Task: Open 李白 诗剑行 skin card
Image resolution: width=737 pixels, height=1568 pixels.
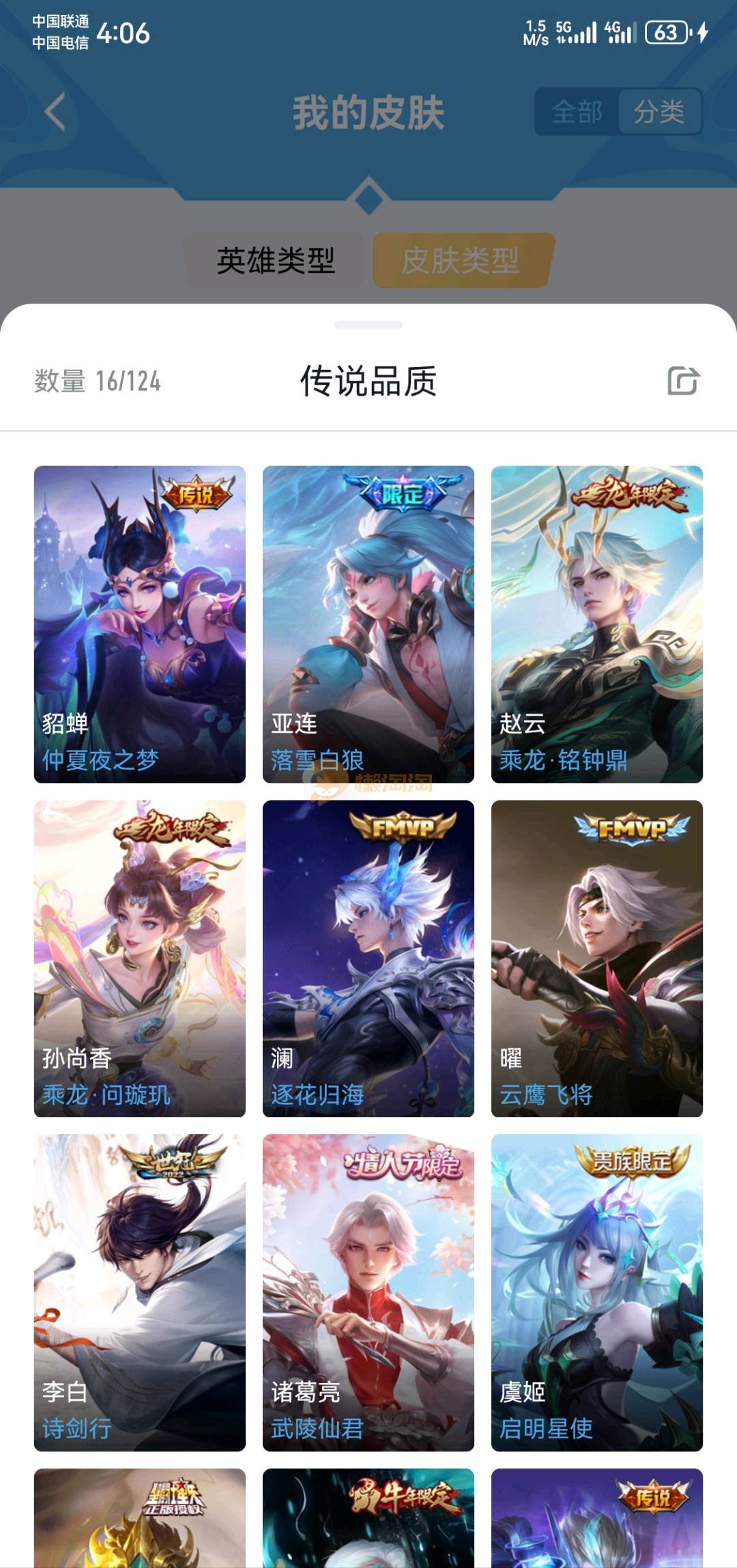Action: tap(140, 1292)
